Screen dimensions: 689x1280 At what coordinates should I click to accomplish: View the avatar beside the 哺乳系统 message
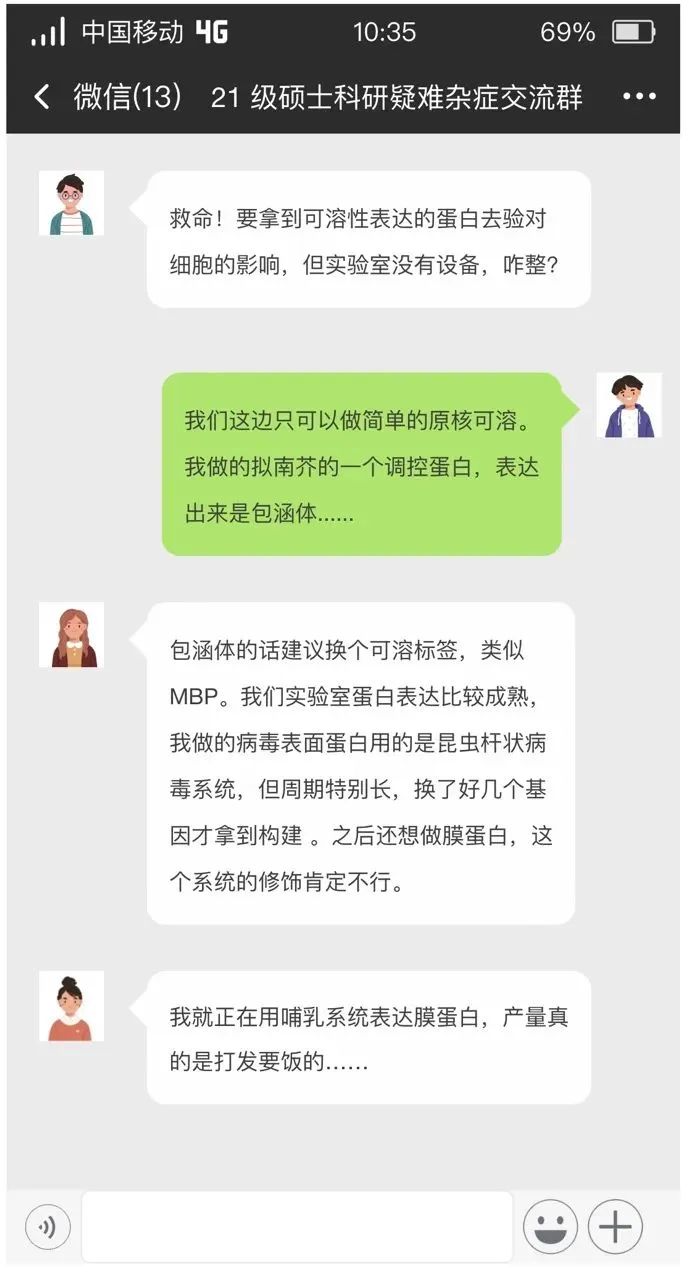[x=71, y=1007]
